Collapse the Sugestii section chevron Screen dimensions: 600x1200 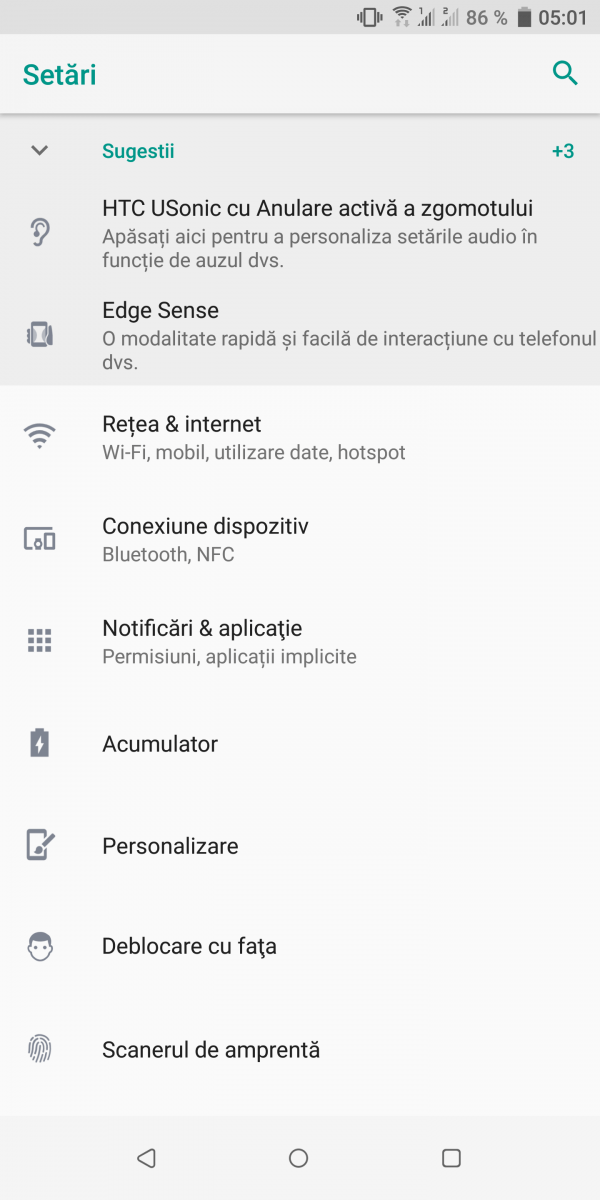(39, 151)
